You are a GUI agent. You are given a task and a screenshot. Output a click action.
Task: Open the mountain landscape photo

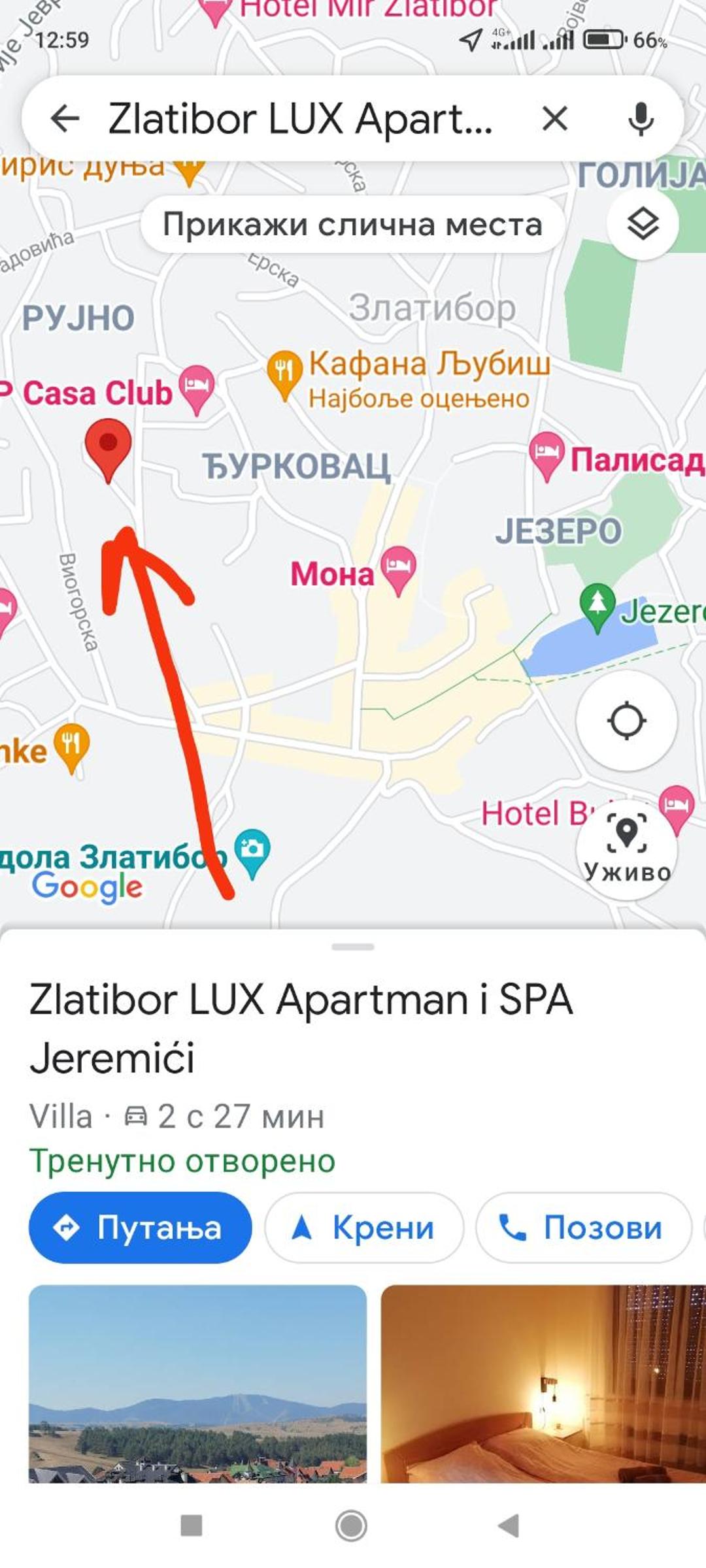point(197,1382)
